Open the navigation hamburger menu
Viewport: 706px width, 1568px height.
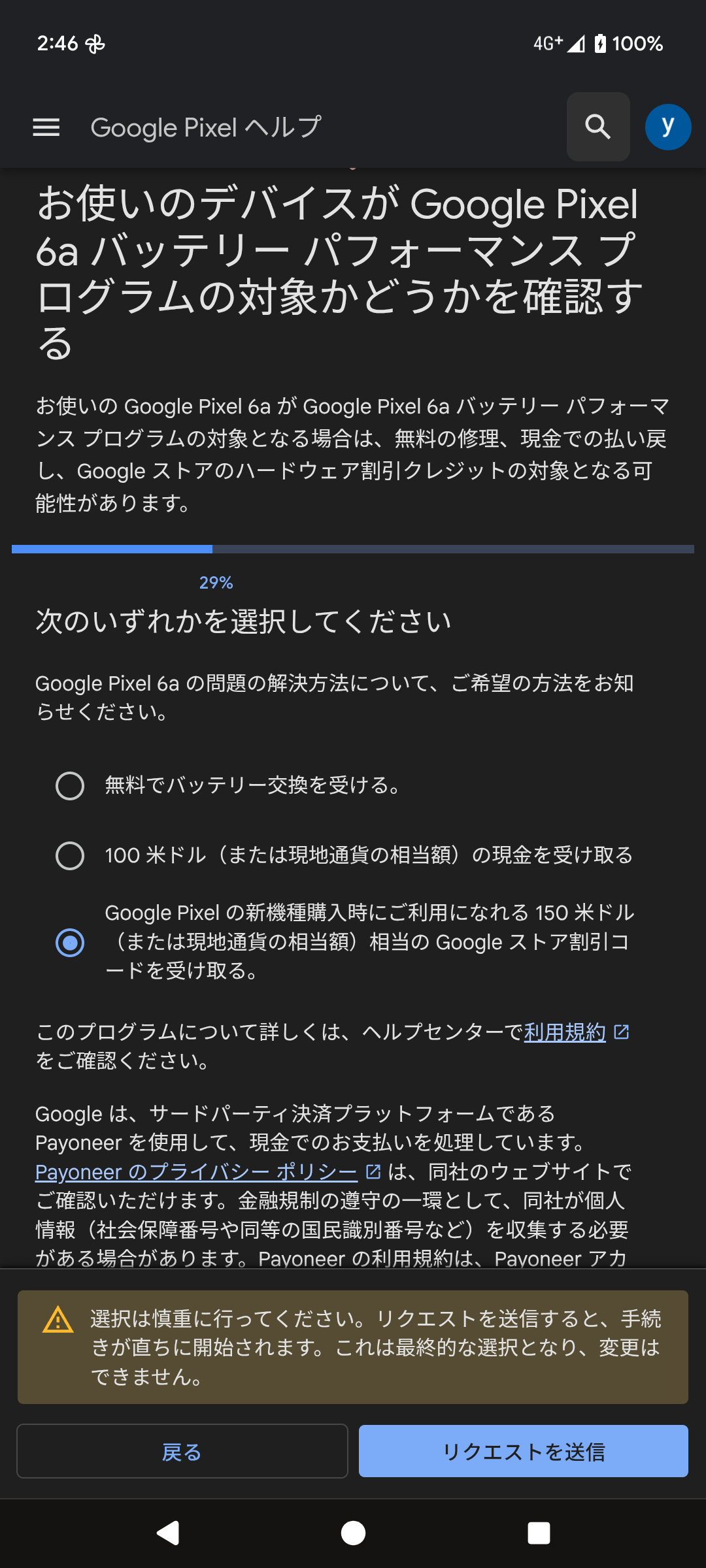[x=46, y=126]
